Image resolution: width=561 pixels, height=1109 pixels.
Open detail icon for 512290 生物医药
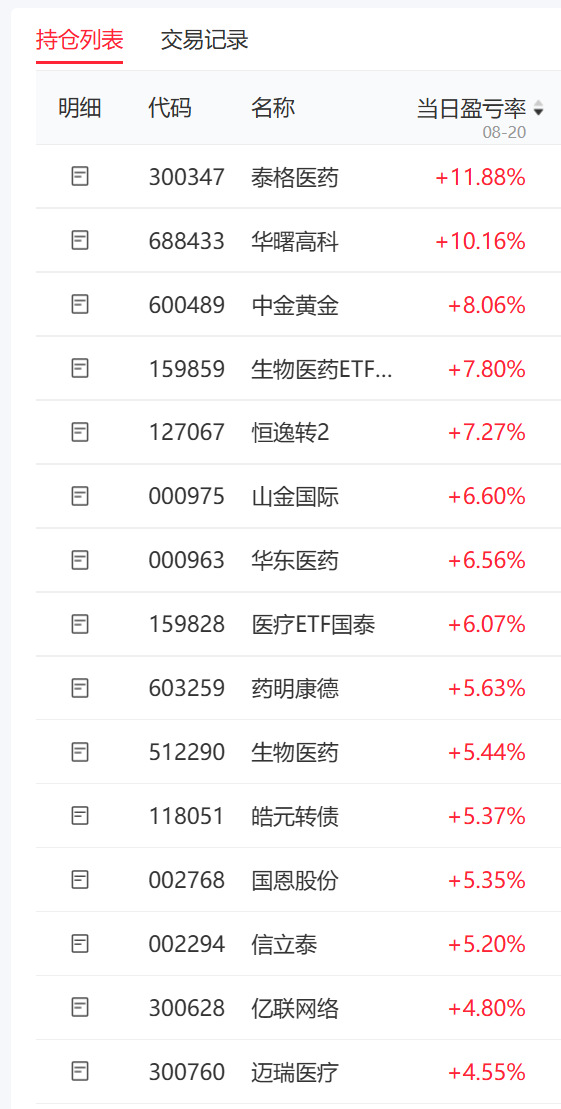[x=81, y=751]
